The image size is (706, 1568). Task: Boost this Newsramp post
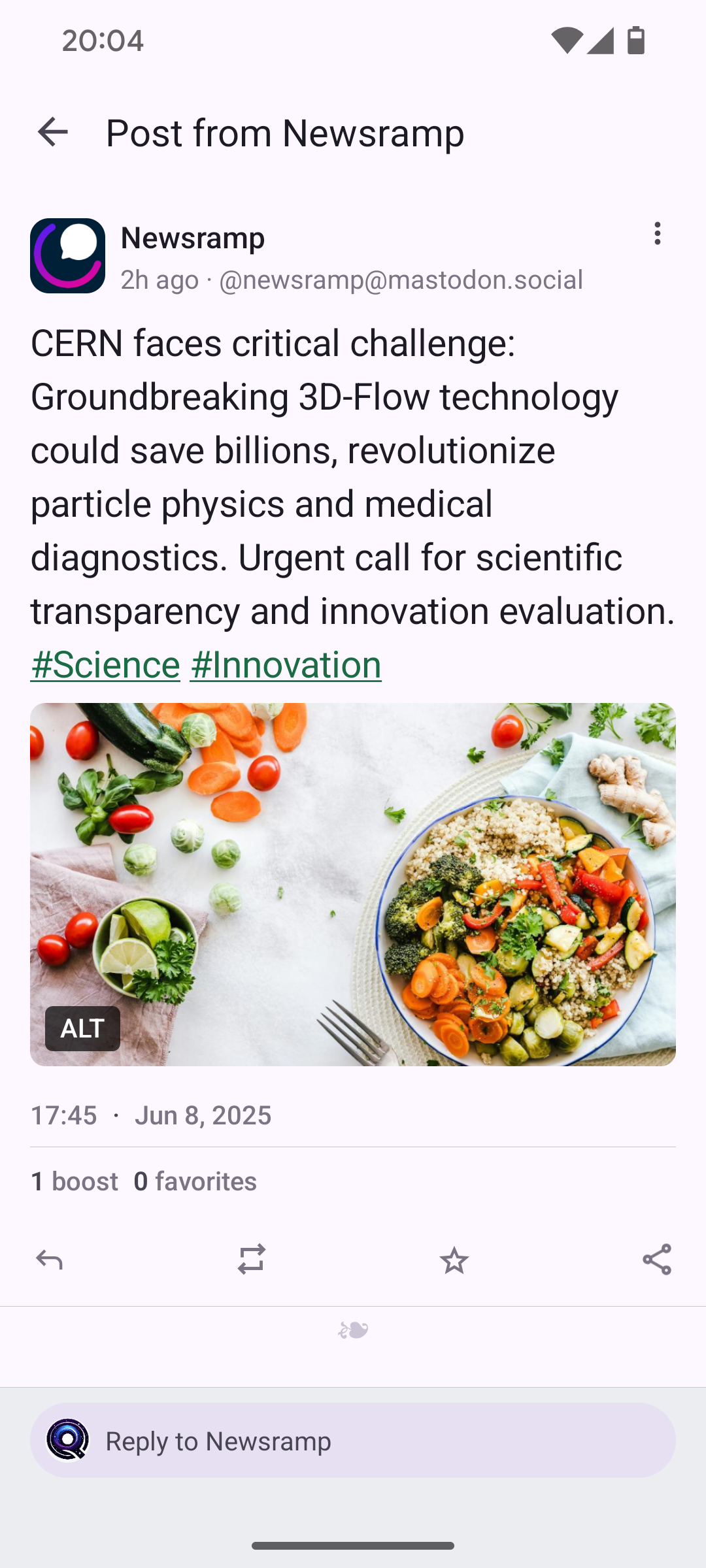[252, 1260]
